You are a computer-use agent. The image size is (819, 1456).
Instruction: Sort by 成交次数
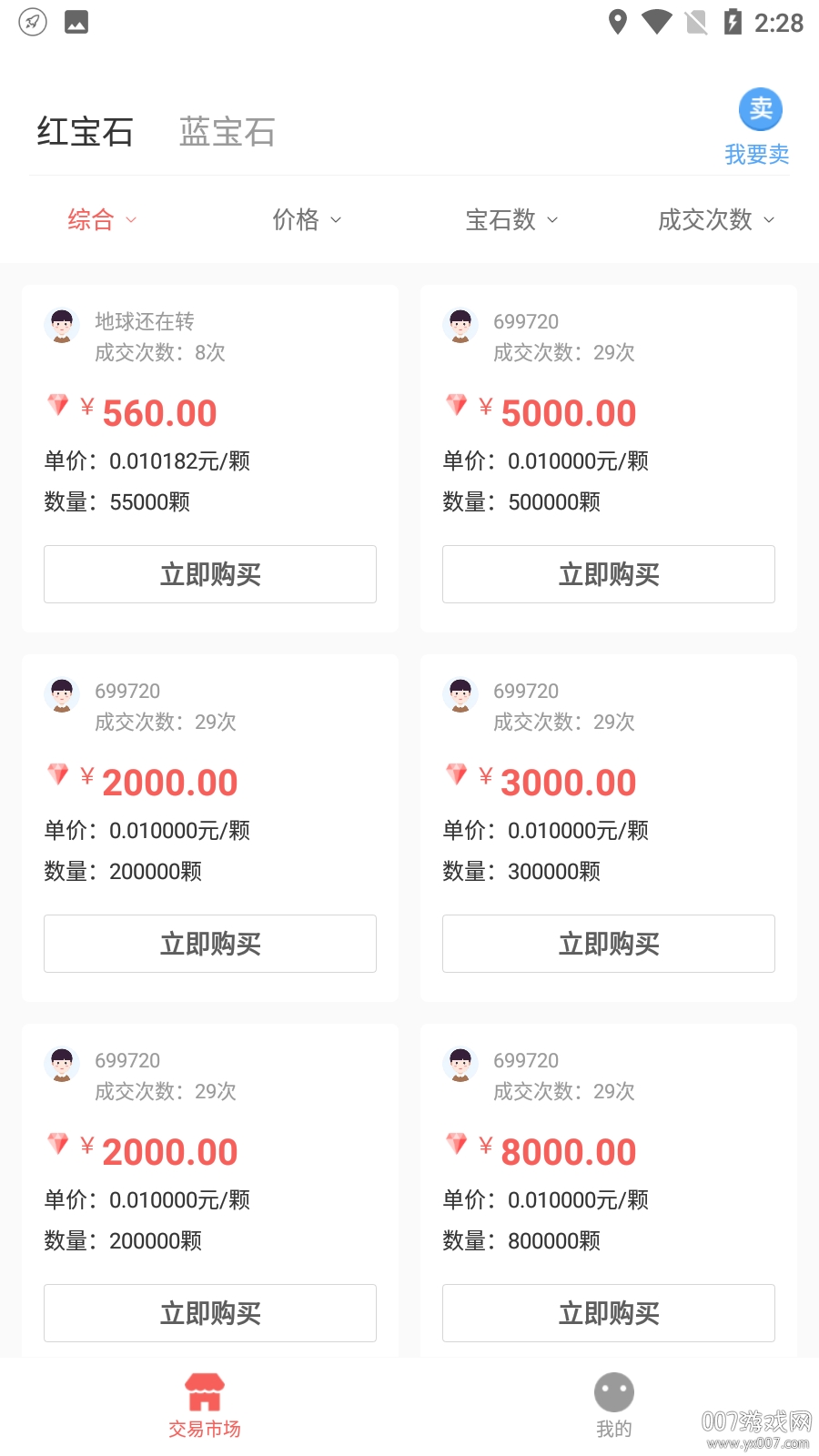point(715,219)
